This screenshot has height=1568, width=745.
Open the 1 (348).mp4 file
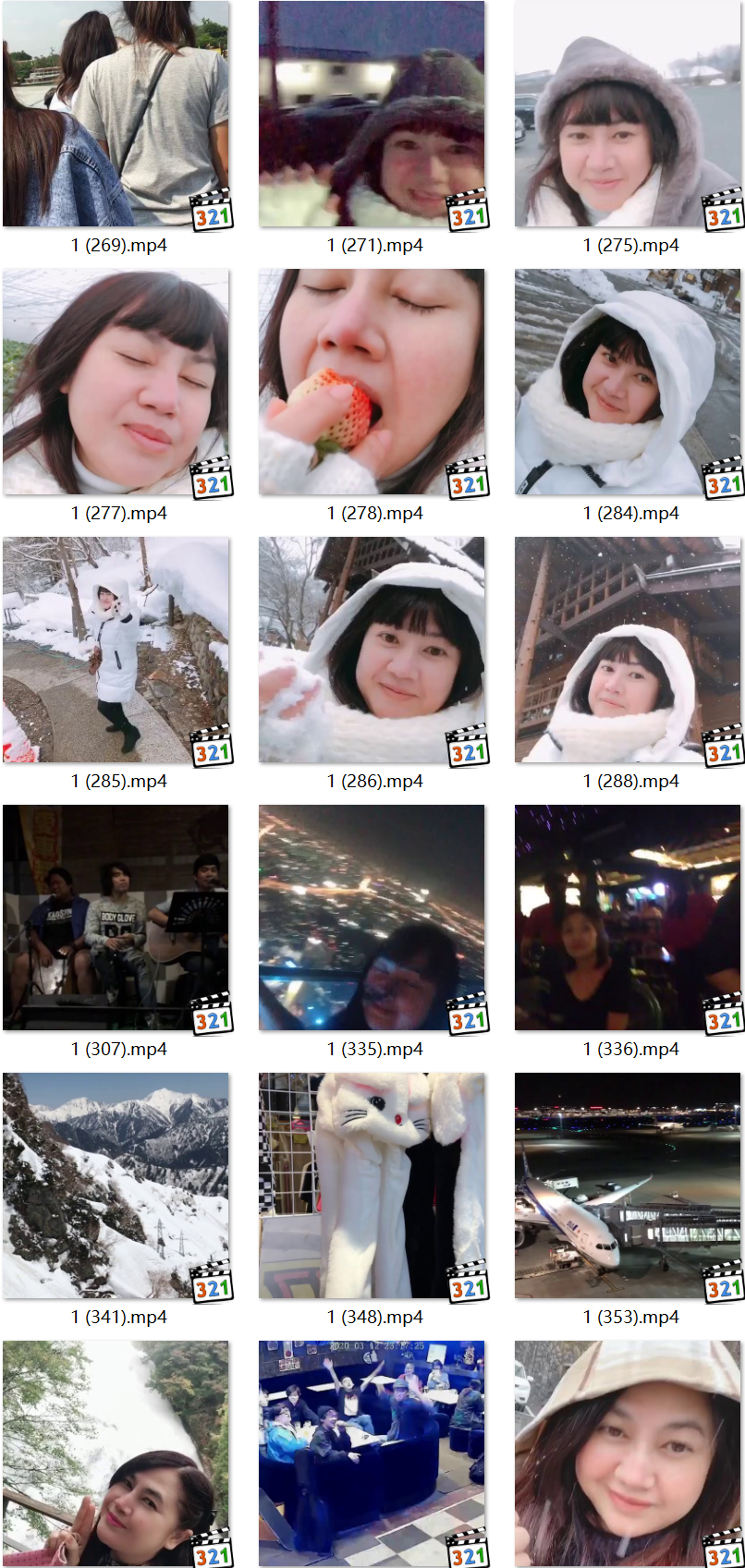pyautogui.click(x=372, y=1185)
